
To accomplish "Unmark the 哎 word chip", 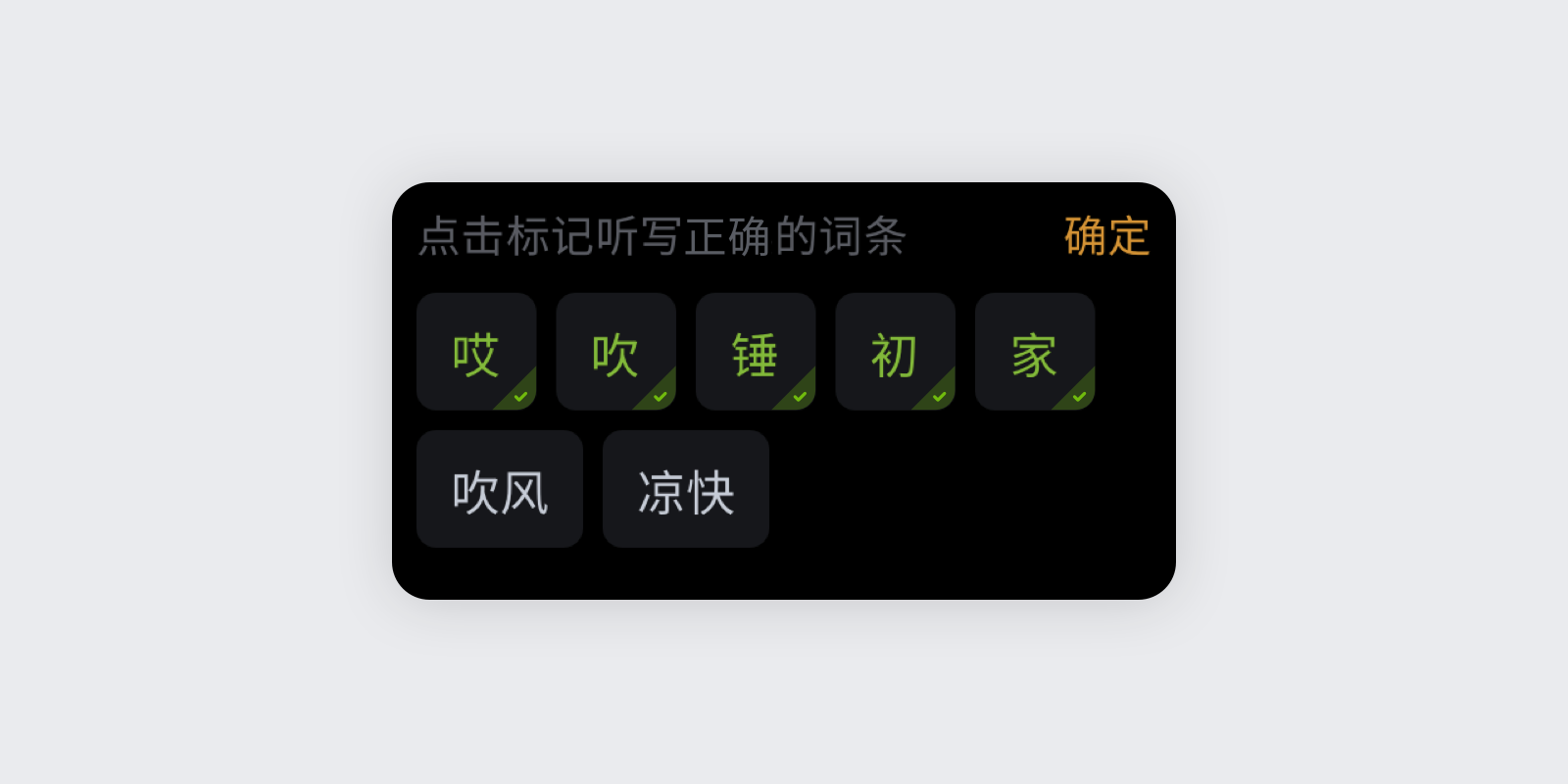I will [x=476, y=352].
